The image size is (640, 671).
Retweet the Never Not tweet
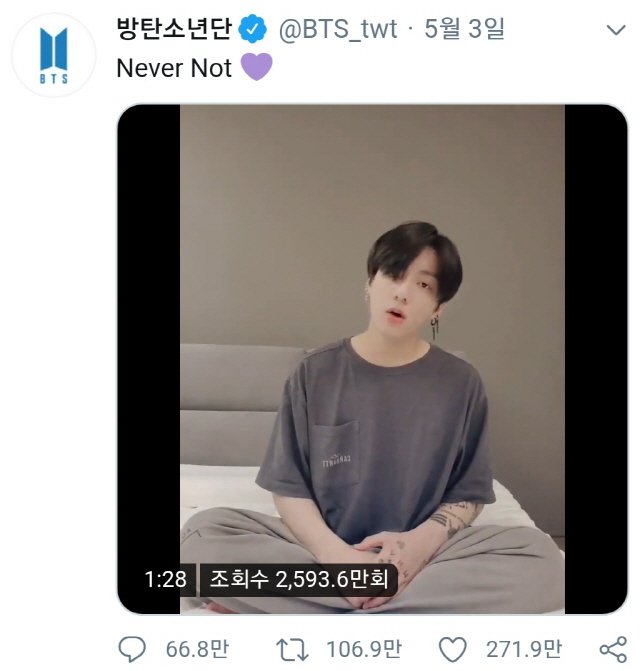[x=292, y=650]
